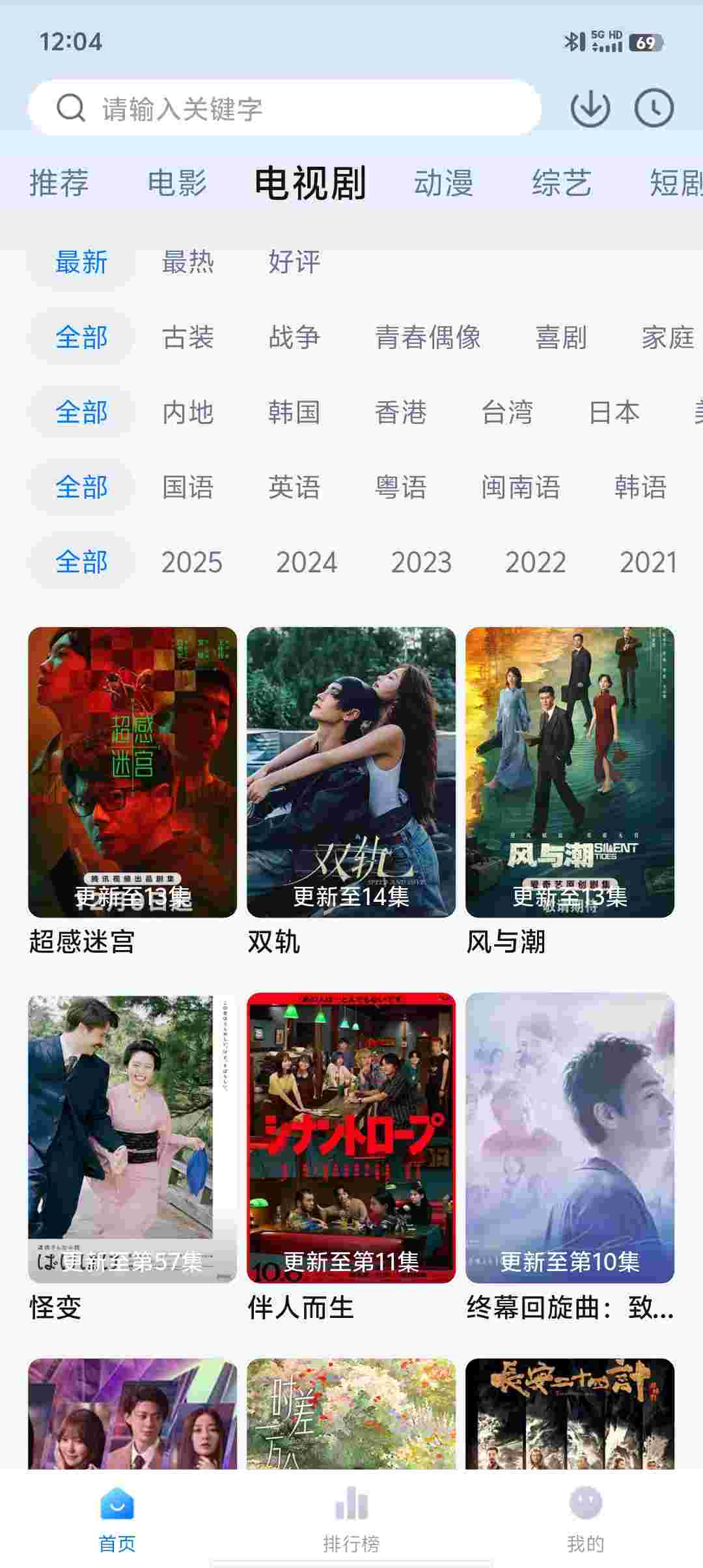Select the 韩国 region filter
This screenshot has width=703, height=1568.
[294, 412]
